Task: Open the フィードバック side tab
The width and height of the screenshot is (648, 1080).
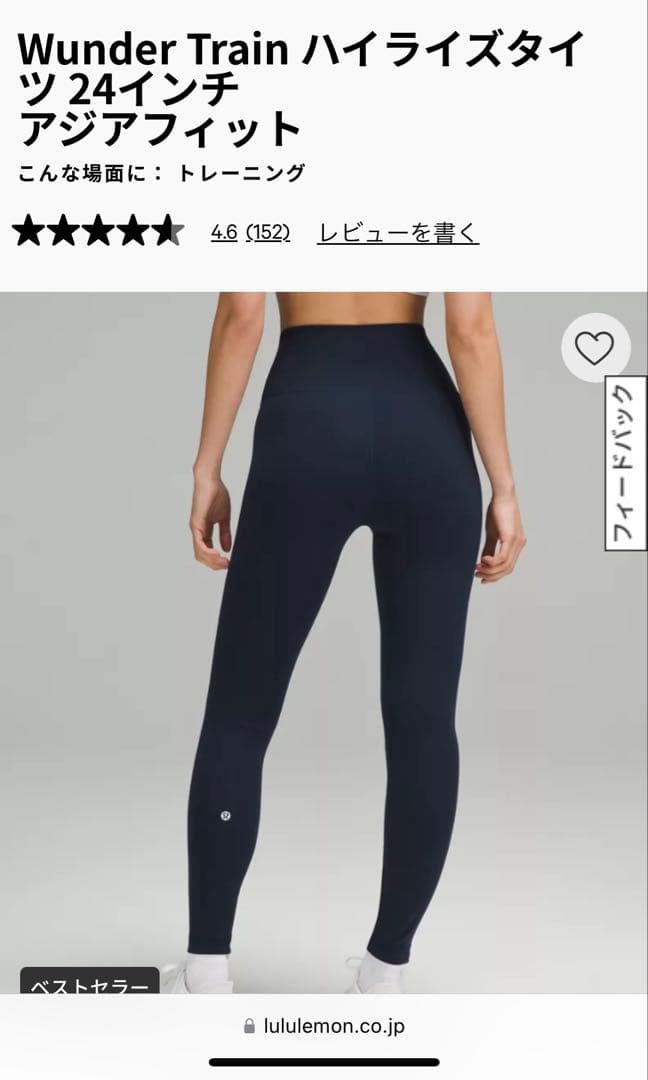Action: [625, 464]
